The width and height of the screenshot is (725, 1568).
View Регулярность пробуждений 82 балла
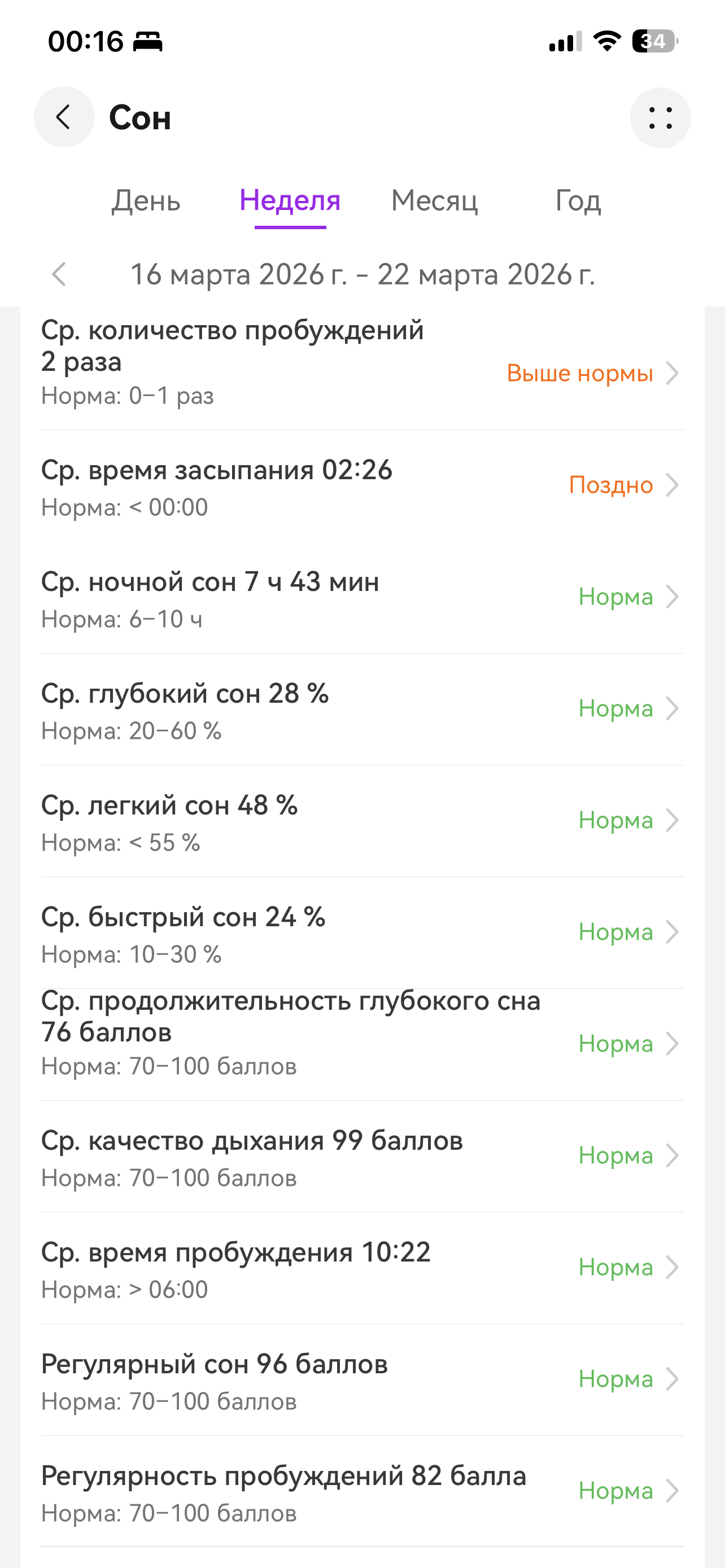pyautogui.click(x=361, y=1492)
